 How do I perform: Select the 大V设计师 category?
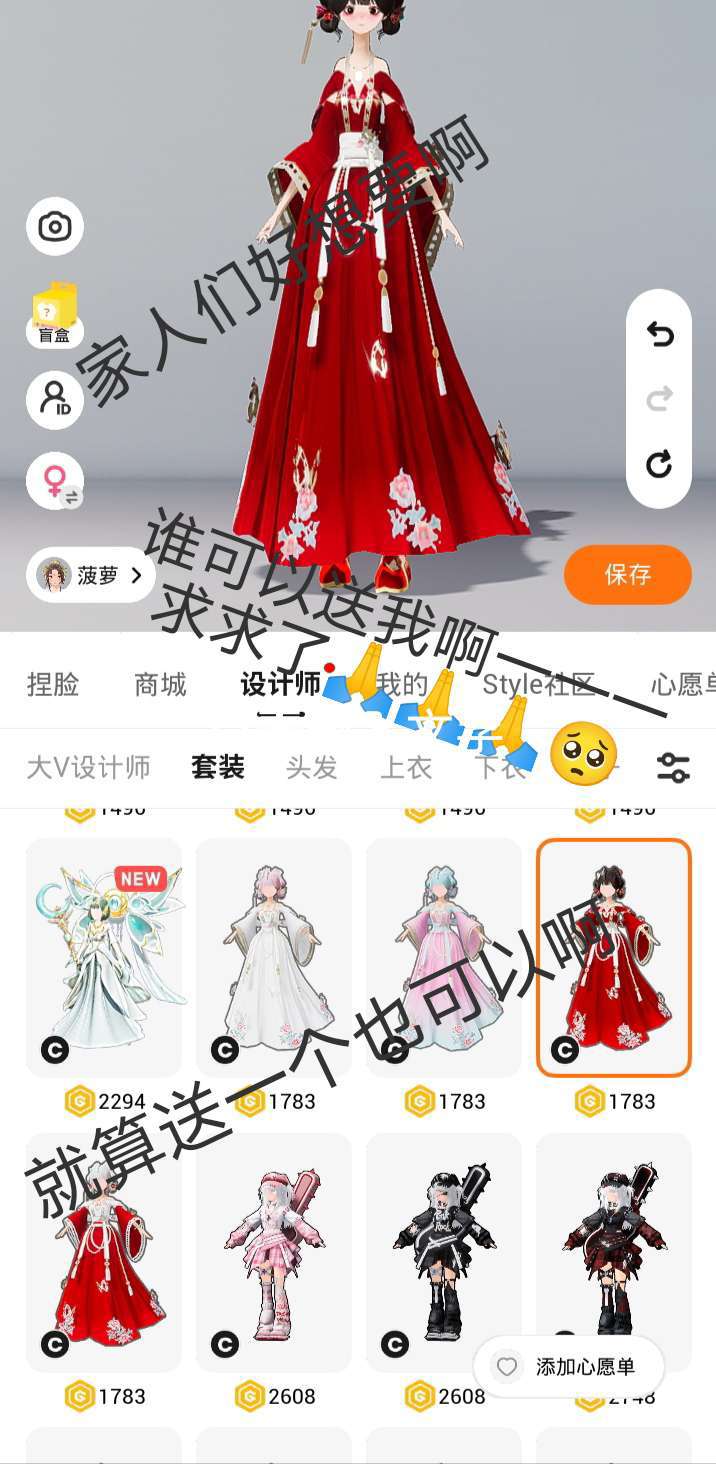point(88,768)
